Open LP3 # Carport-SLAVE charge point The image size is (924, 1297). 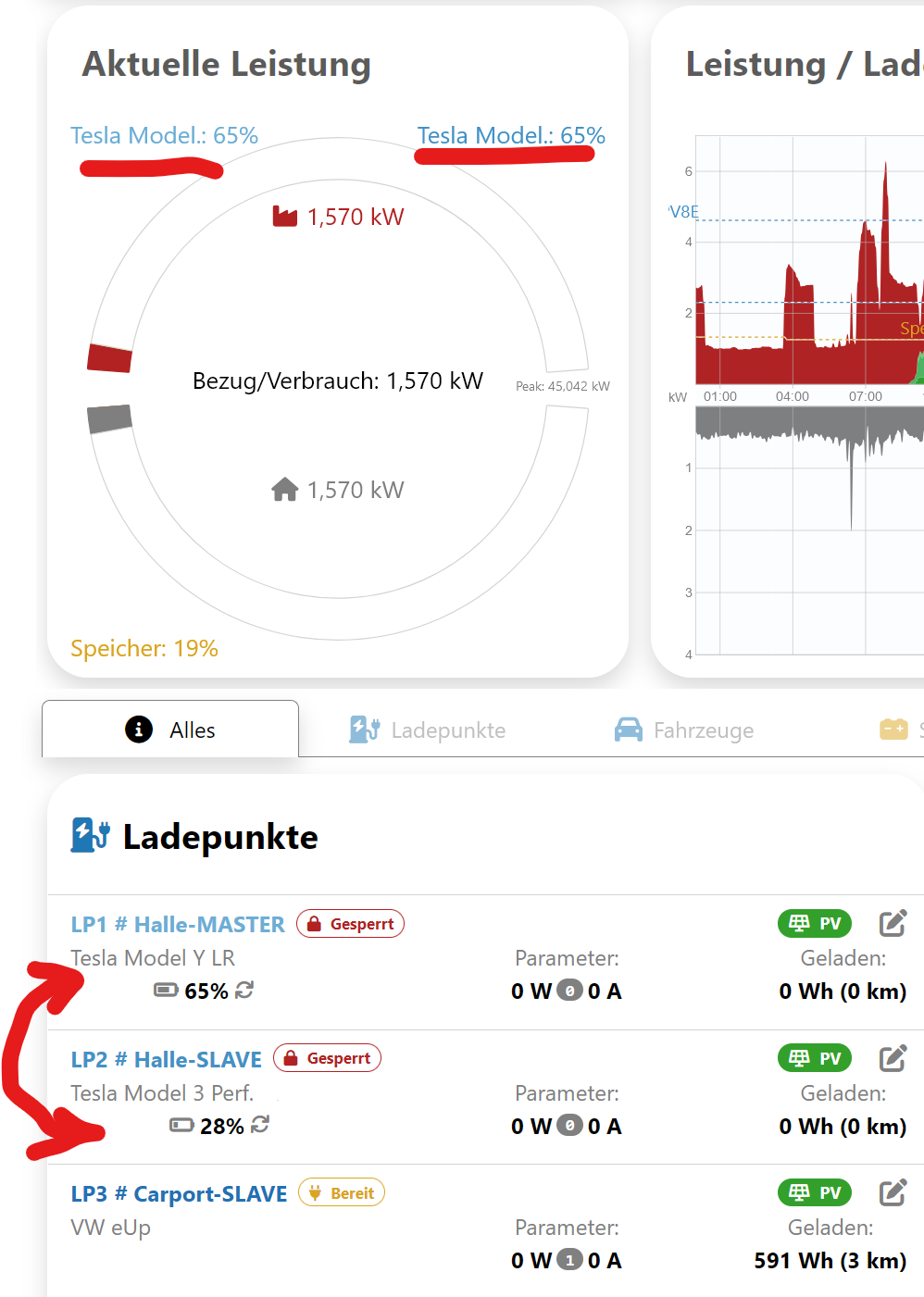pos(179,1194)
